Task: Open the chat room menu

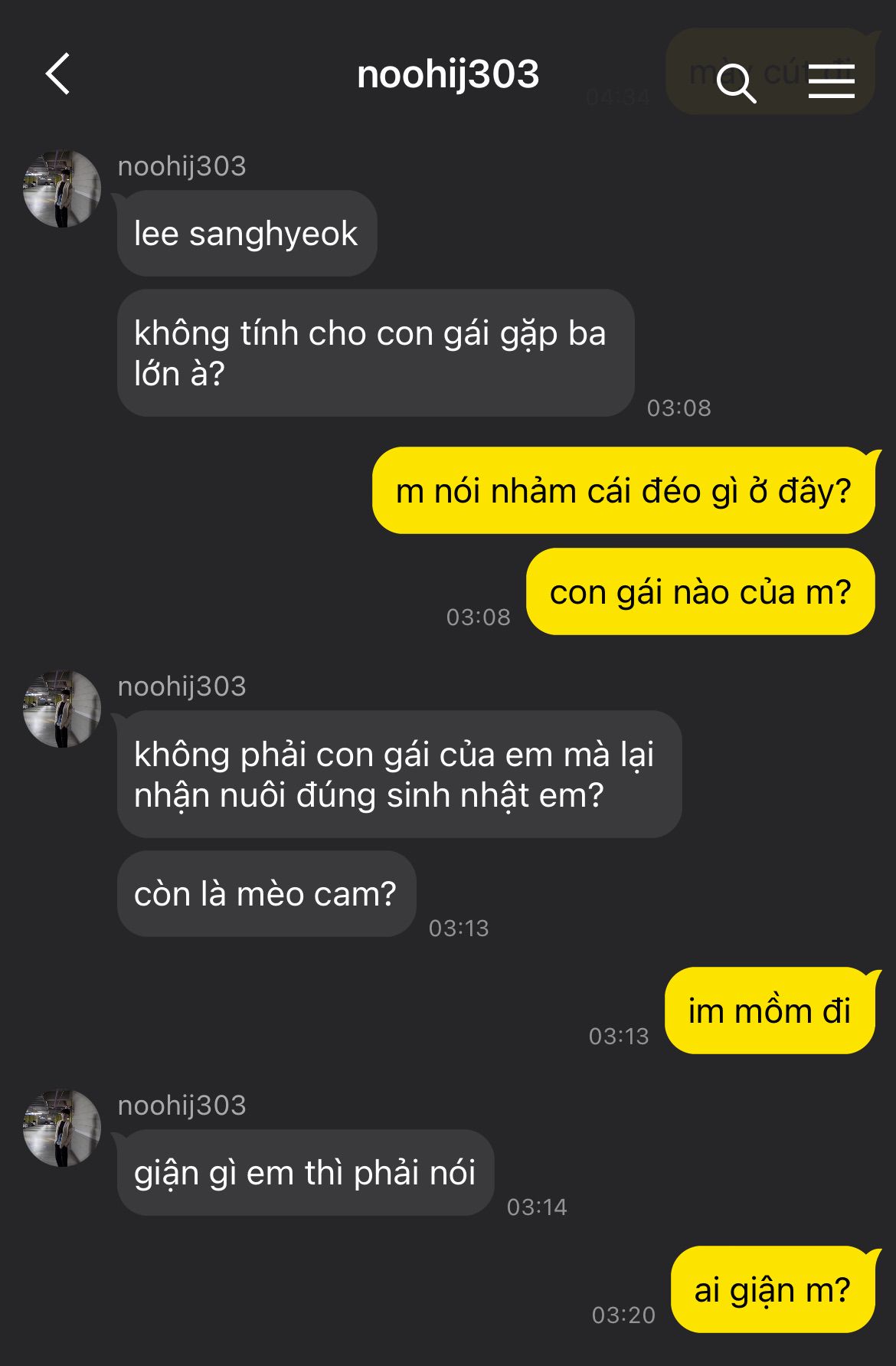Action: pos(832,81)
